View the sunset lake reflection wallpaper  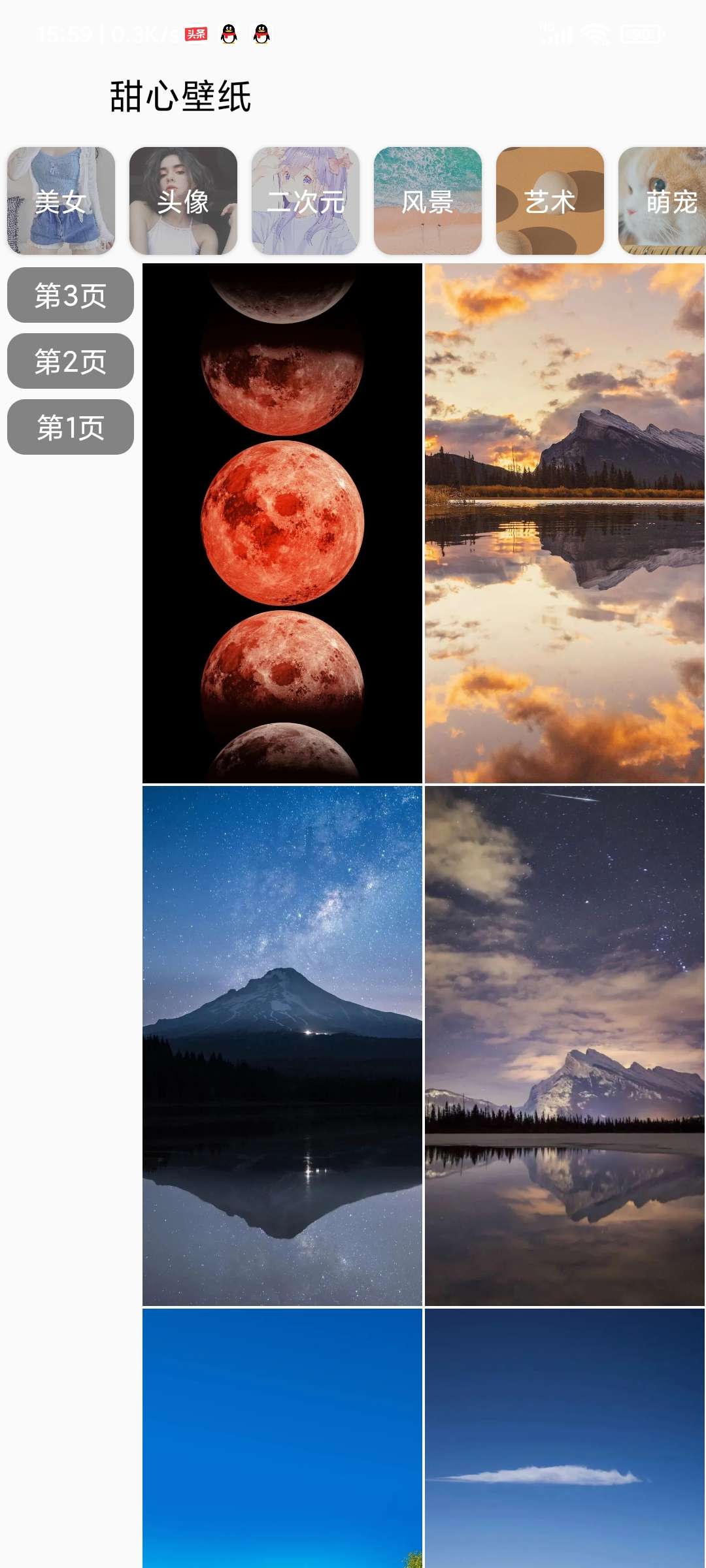[x=565, y=523]
